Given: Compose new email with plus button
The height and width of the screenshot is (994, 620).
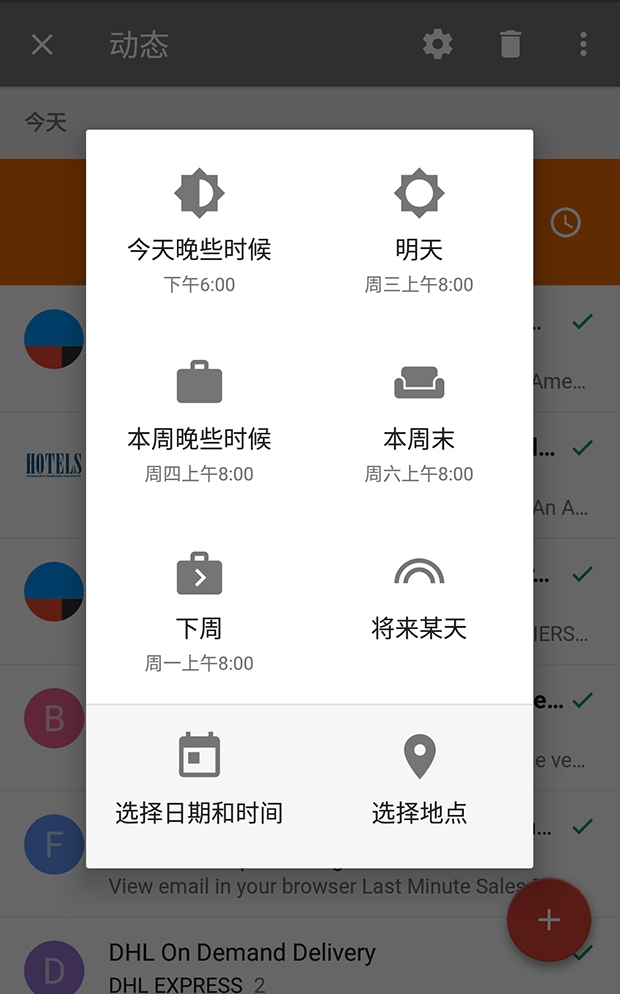Looking at the screenshot, I should click(548, 920).
